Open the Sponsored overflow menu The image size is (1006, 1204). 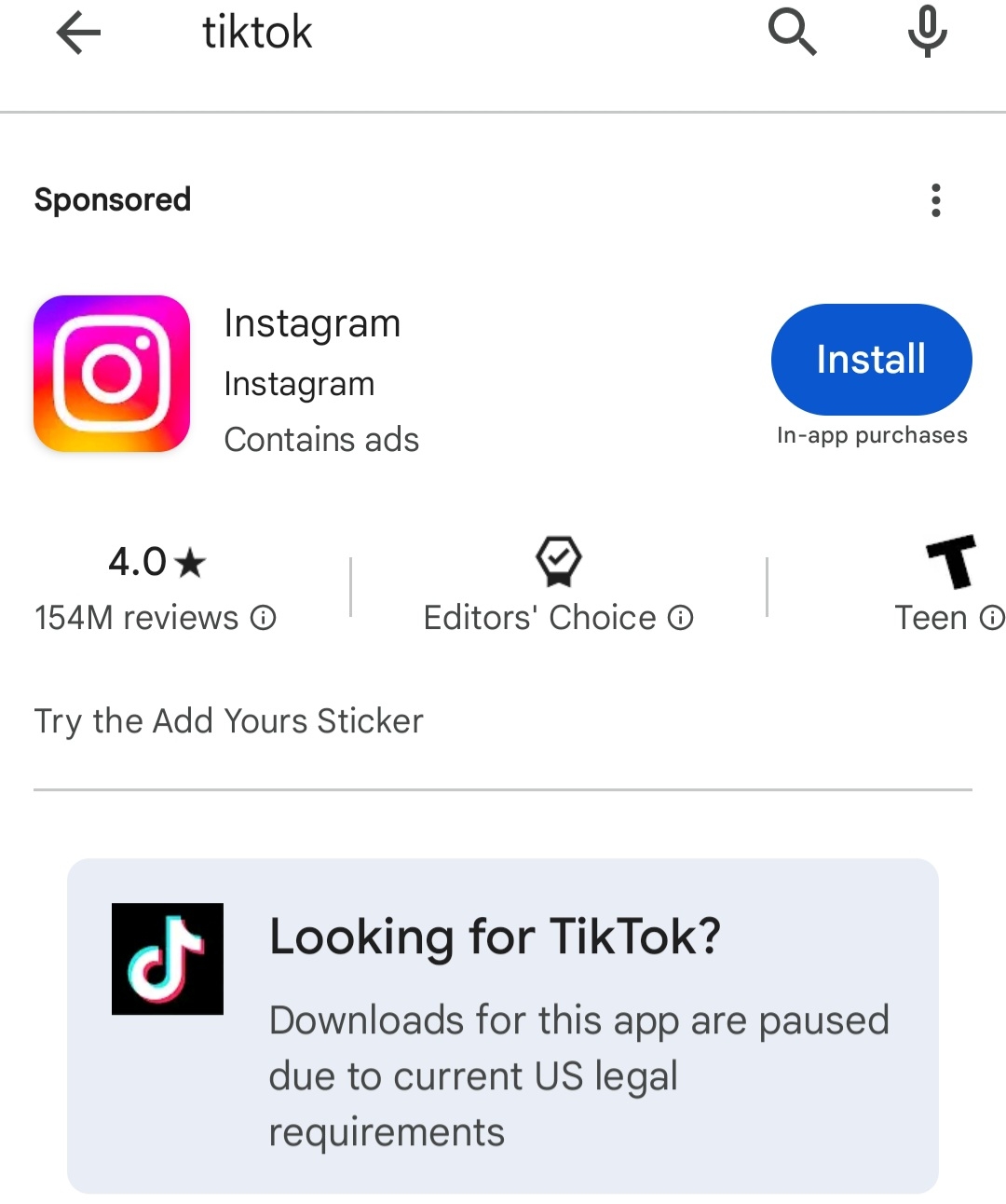tap(935, 200)
